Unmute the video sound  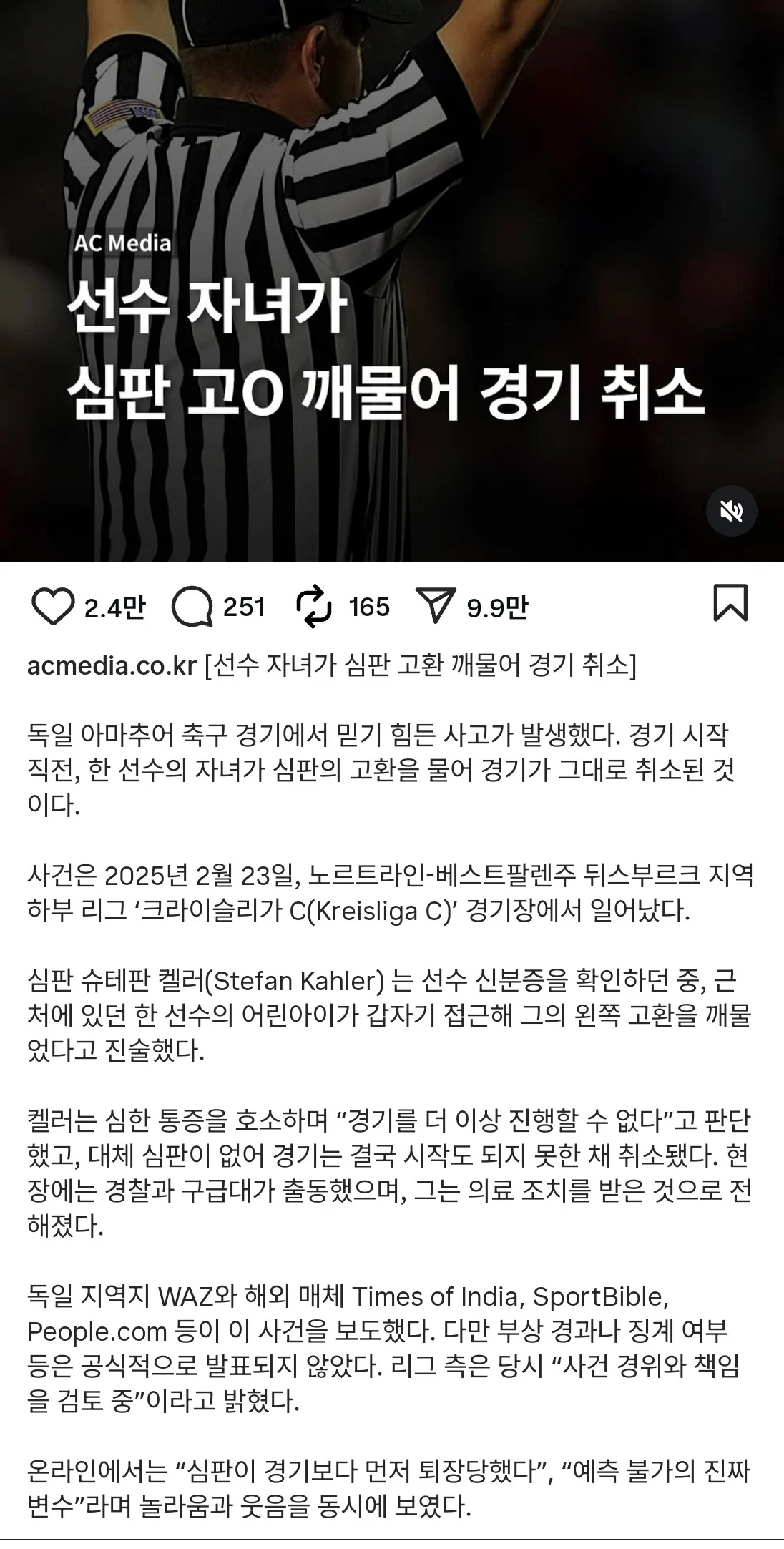(x=731, y=511)
